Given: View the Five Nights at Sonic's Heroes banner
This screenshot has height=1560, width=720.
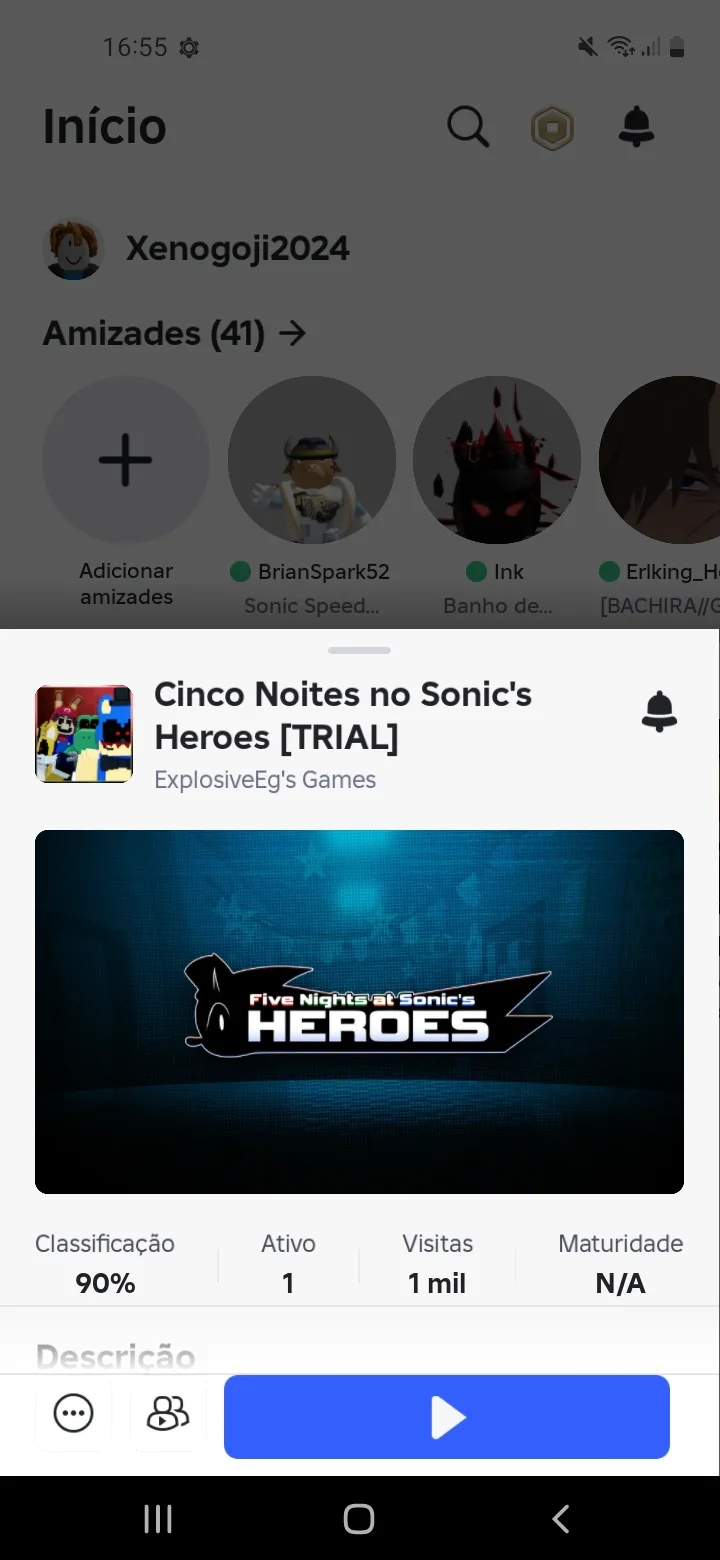Looking at the screenshot, I should tap(359, 1011).
